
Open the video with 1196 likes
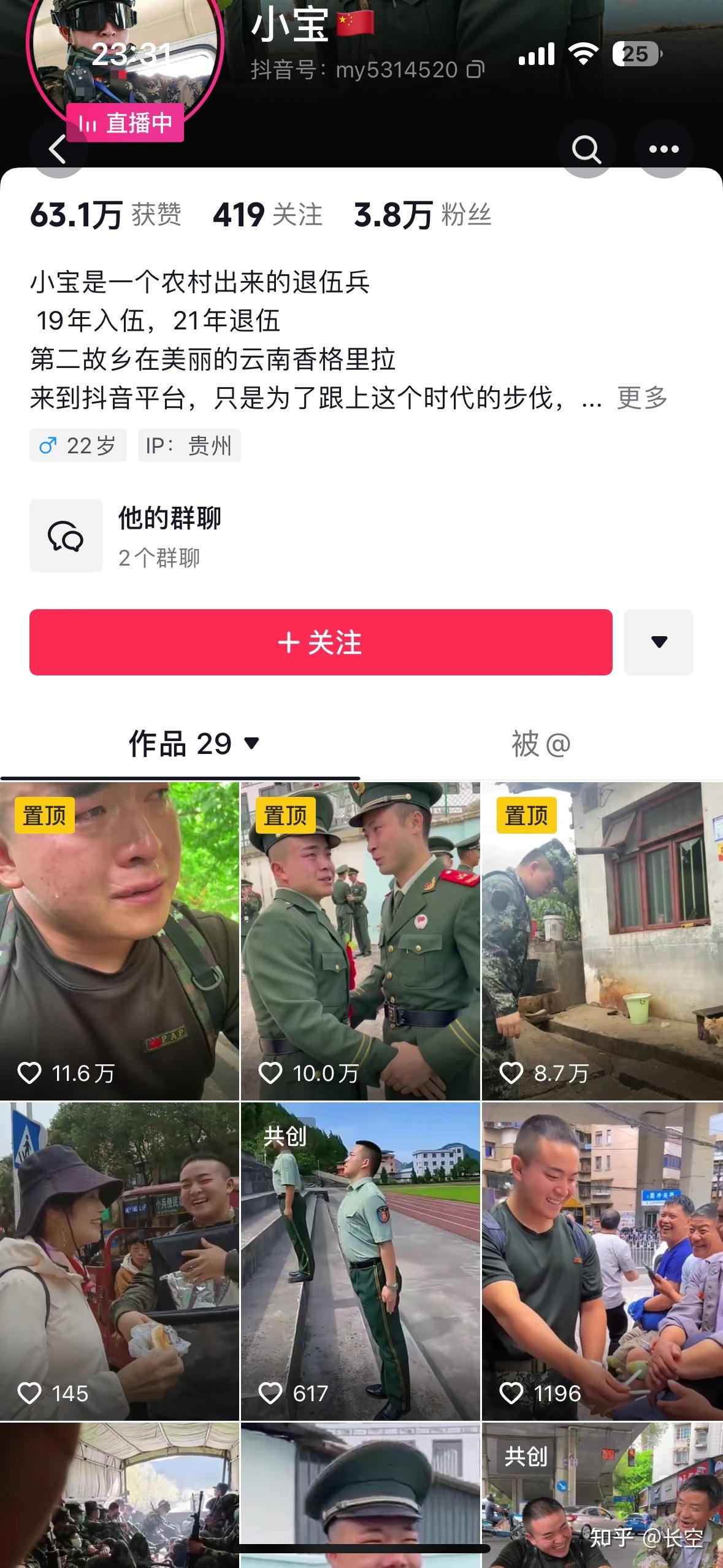(602, 1261)
